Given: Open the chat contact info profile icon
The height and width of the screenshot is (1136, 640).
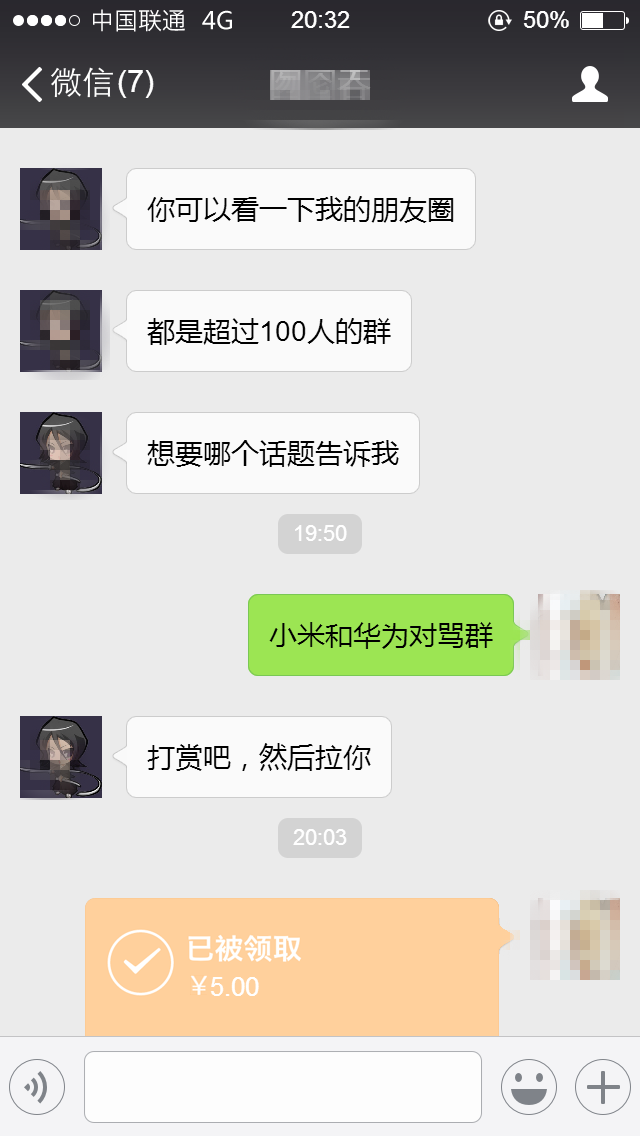Looking at the screenshot, I should [x=589, y=84].
